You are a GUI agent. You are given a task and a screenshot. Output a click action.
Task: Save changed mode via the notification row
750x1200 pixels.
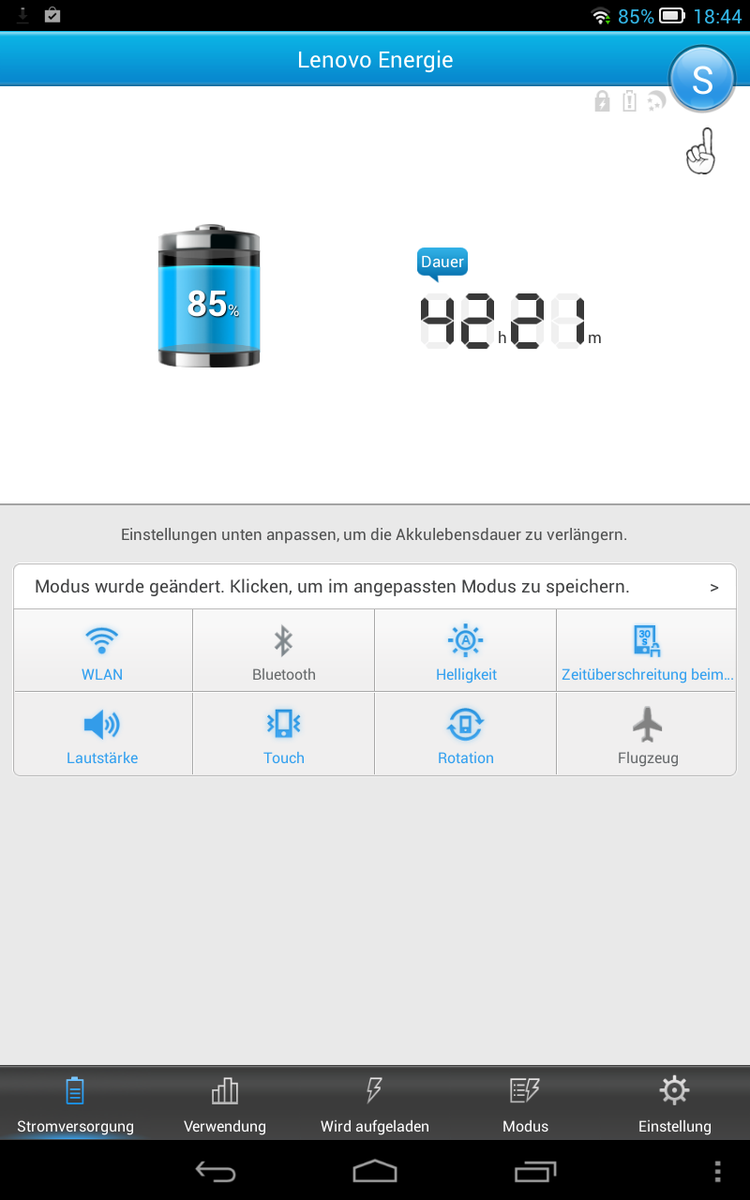click(x=375, y=587)
